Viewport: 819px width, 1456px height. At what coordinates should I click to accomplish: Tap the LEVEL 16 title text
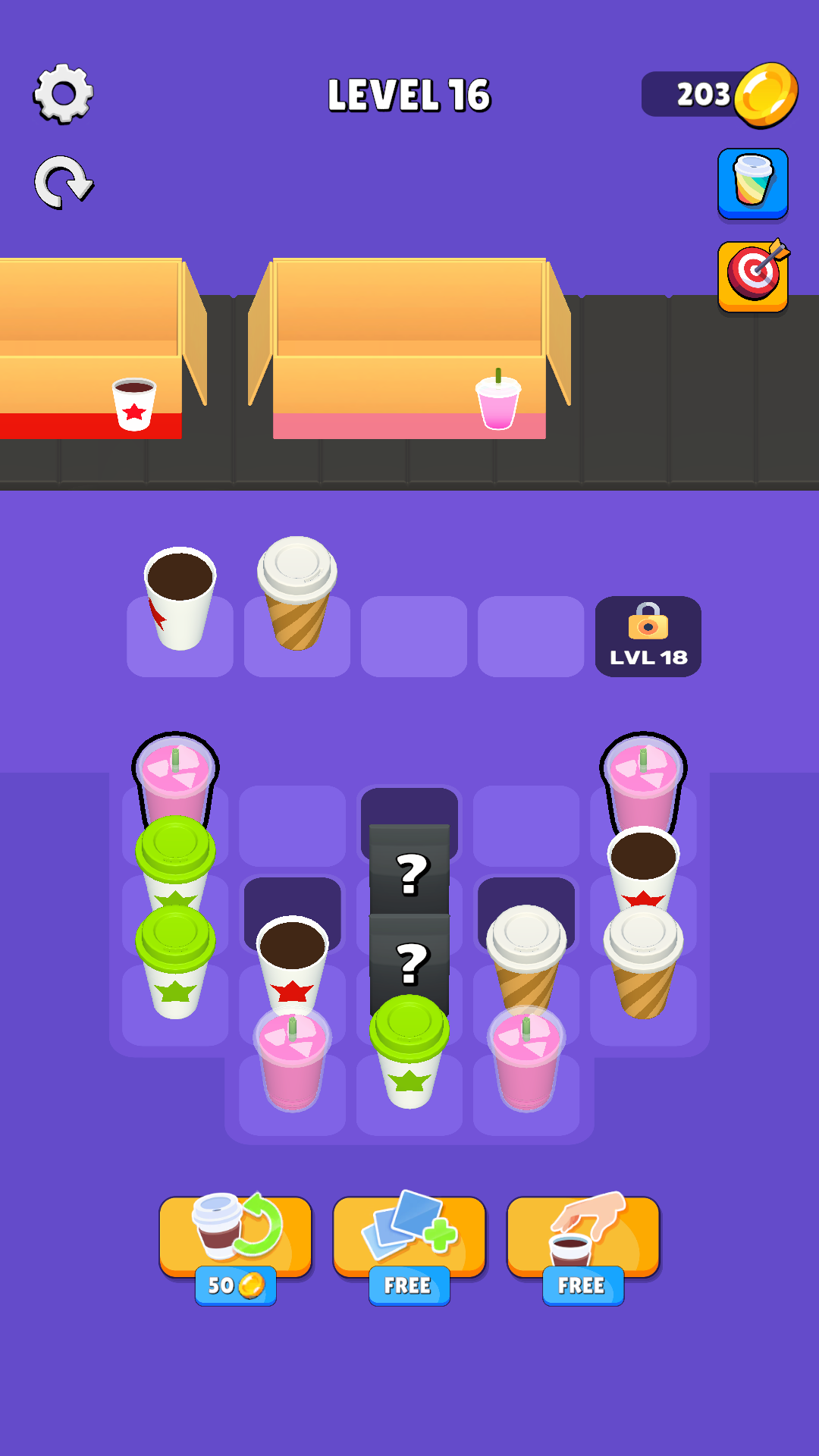409,95
